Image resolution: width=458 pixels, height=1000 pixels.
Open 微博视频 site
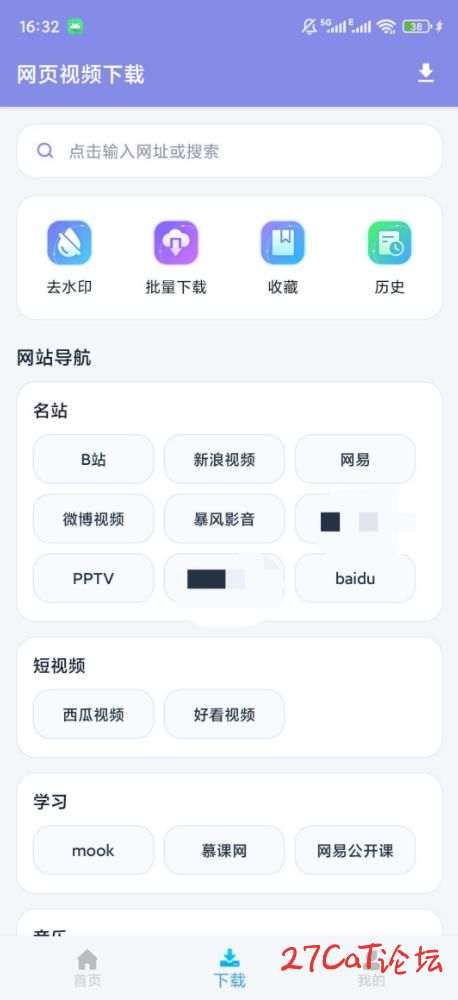point(94,518)
